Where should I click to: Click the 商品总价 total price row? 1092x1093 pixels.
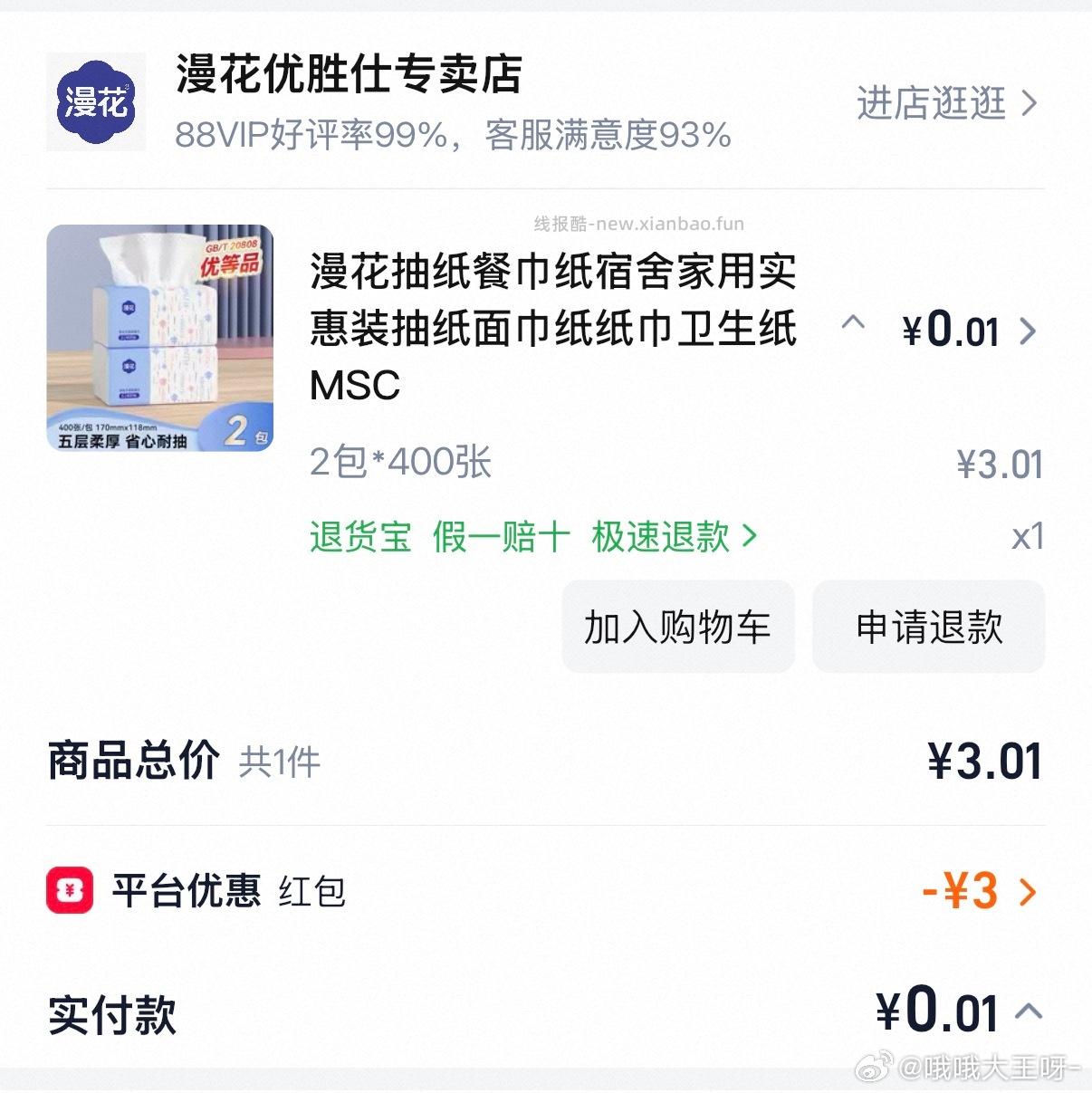point(129,761)
